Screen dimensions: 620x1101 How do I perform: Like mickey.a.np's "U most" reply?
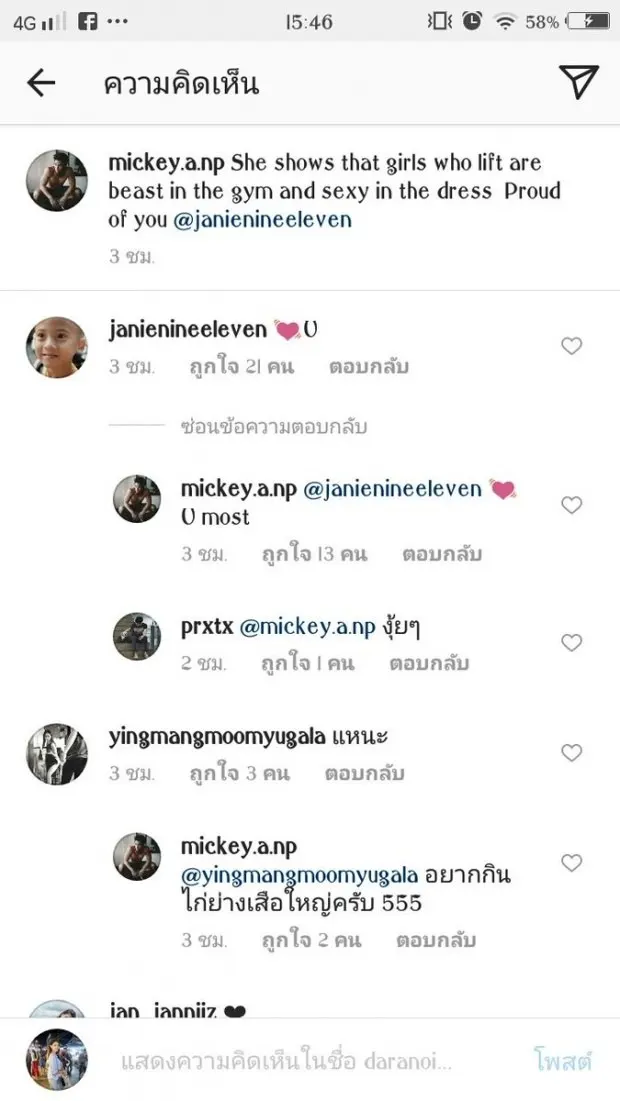coord(571,505)
